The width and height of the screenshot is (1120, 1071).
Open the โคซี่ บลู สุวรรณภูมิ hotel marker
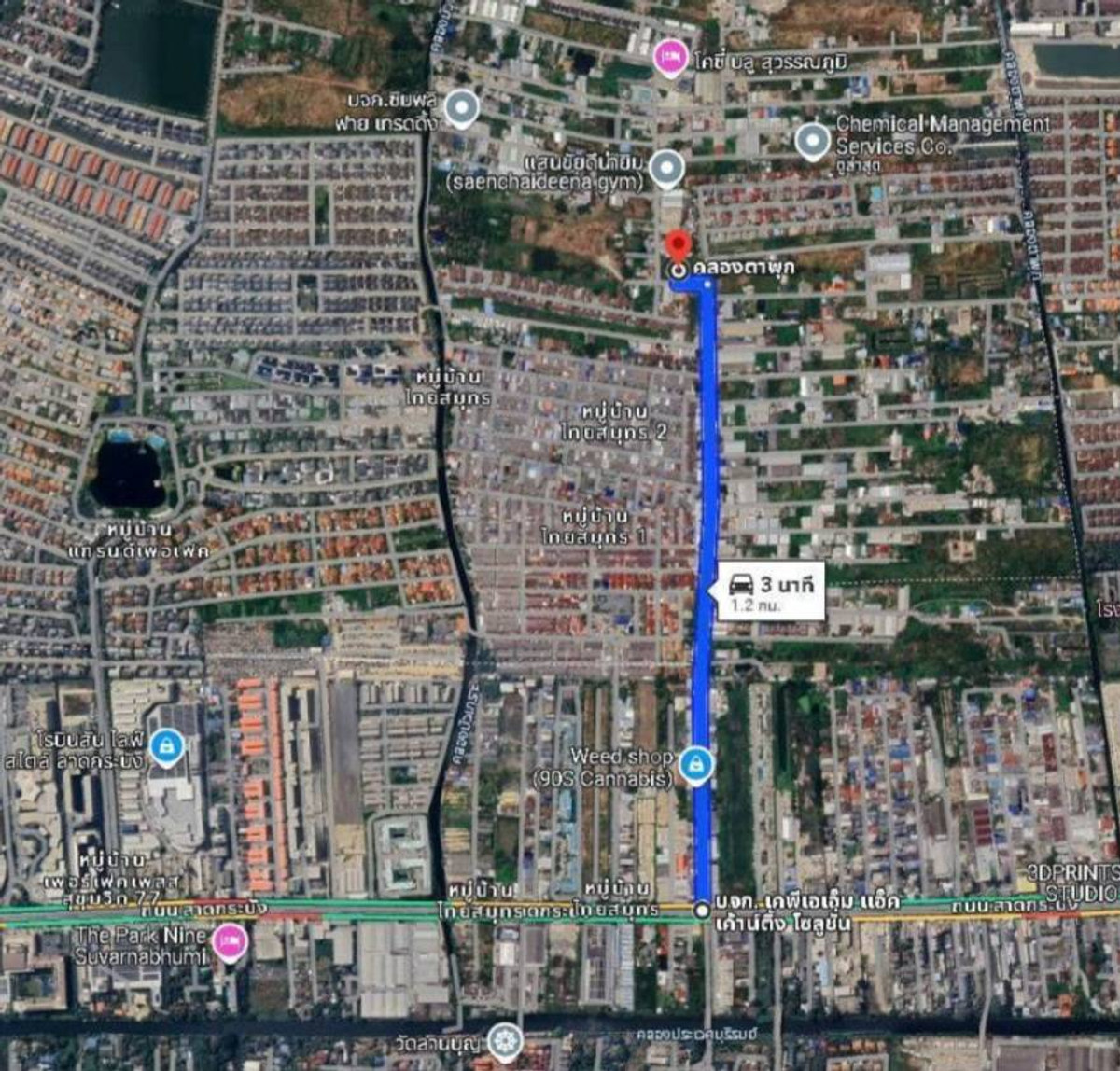coord(670,58)
